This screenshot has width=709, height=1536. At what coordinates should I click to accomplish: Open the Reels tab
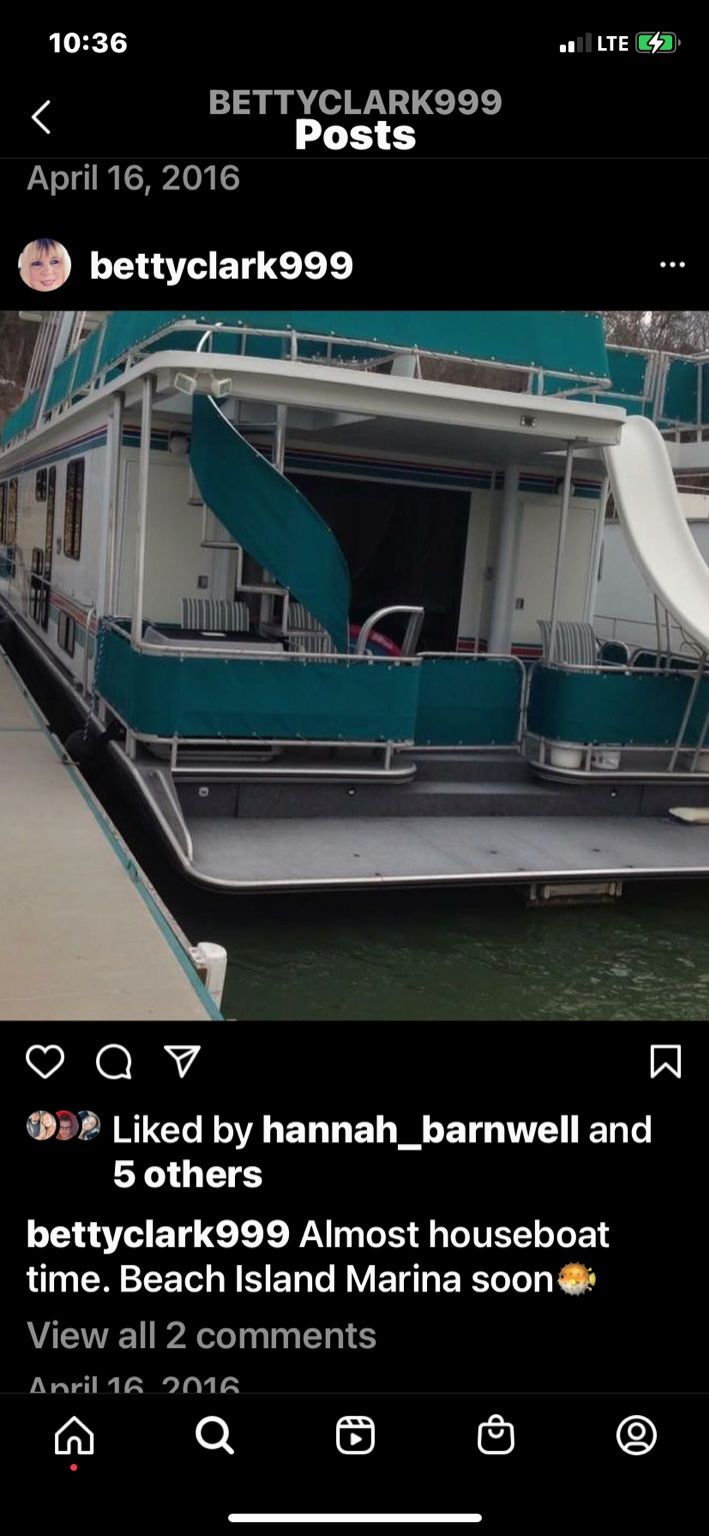[x=355, y=1436]
